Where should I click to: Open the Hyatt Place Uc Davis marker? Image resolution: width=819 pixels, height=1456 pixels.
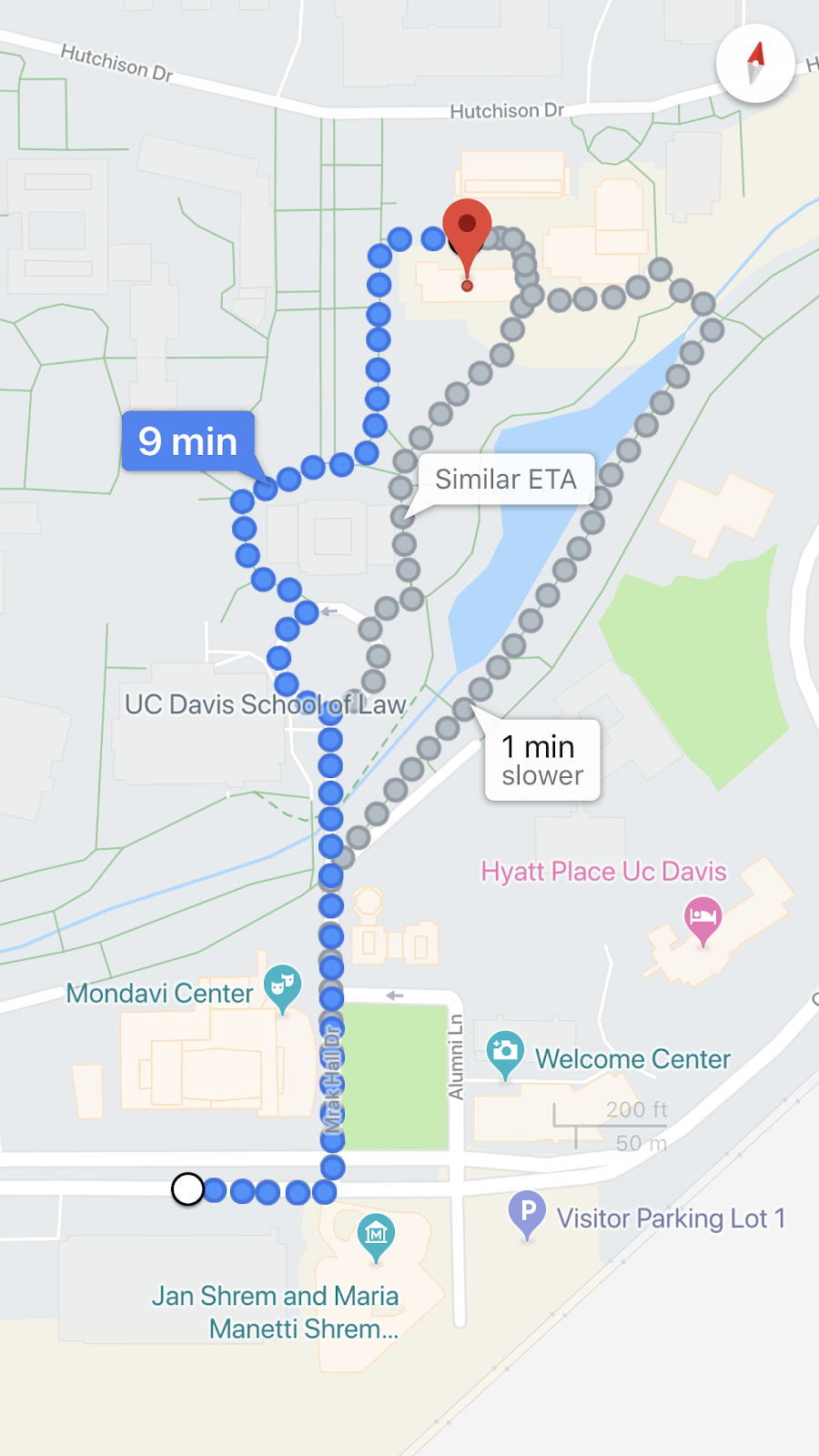[x=703, y=921]
